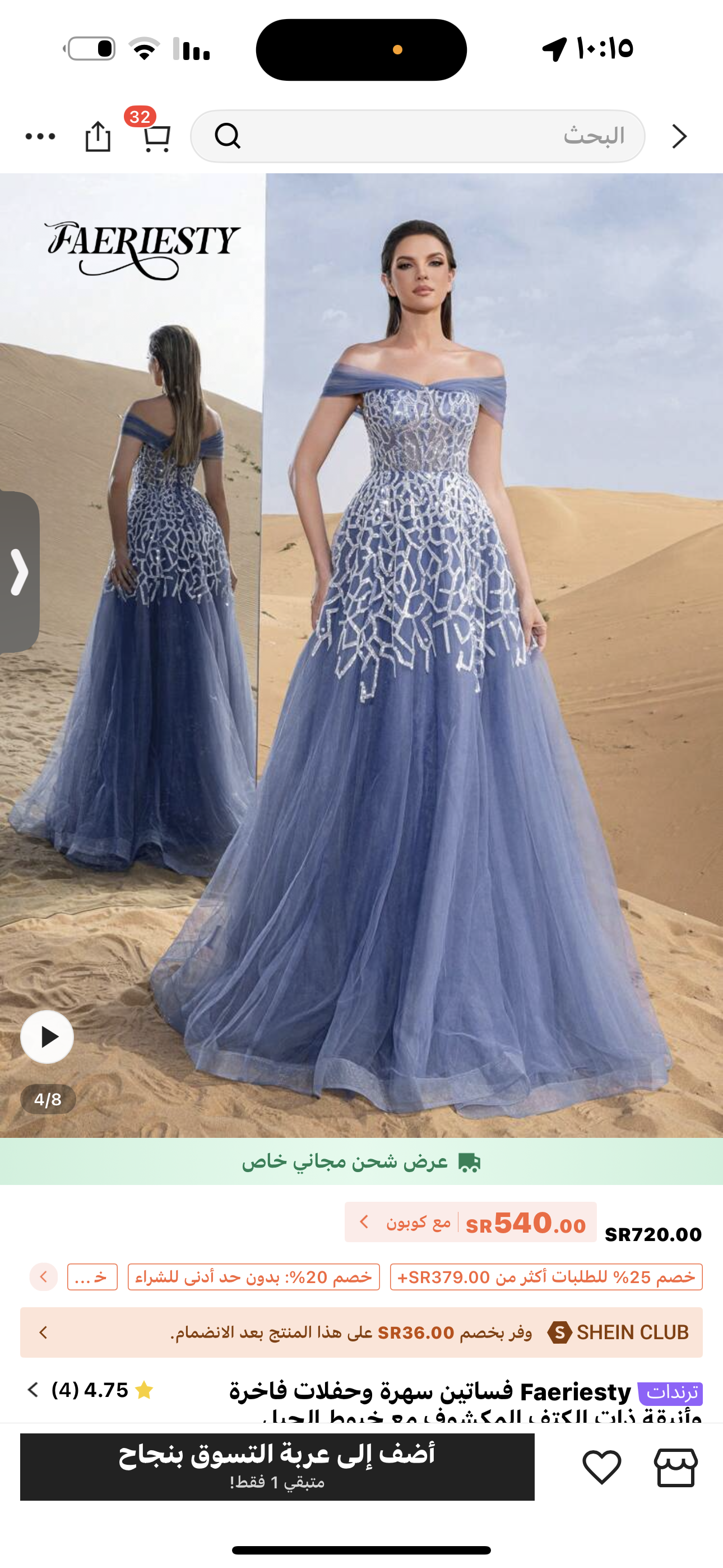This screenshot has width=723, height=1568.
Task: Select the 25% off above SR379.00 coupon
Action: (x=546, y=1276)
